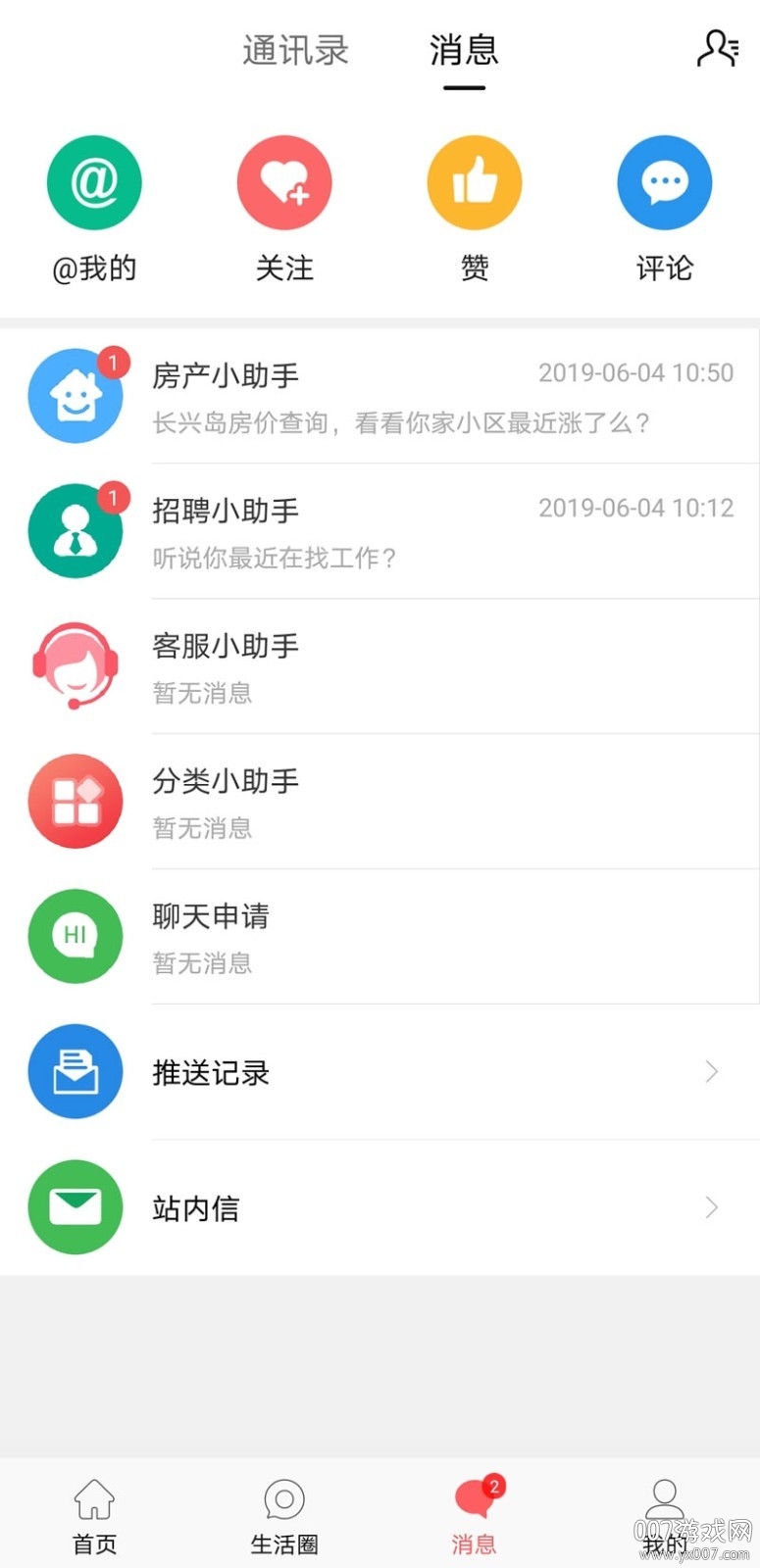Click the add contact icon at top right
This screenshot has width=760, height=1568.
(719, 48)
